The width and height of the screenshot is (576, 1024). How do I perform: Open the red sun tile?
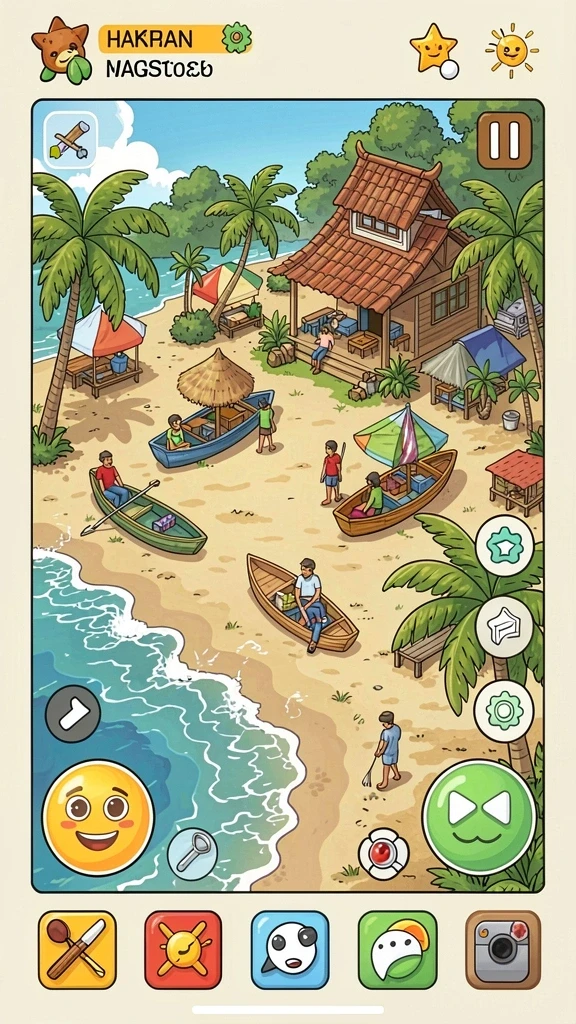point(184,950)
